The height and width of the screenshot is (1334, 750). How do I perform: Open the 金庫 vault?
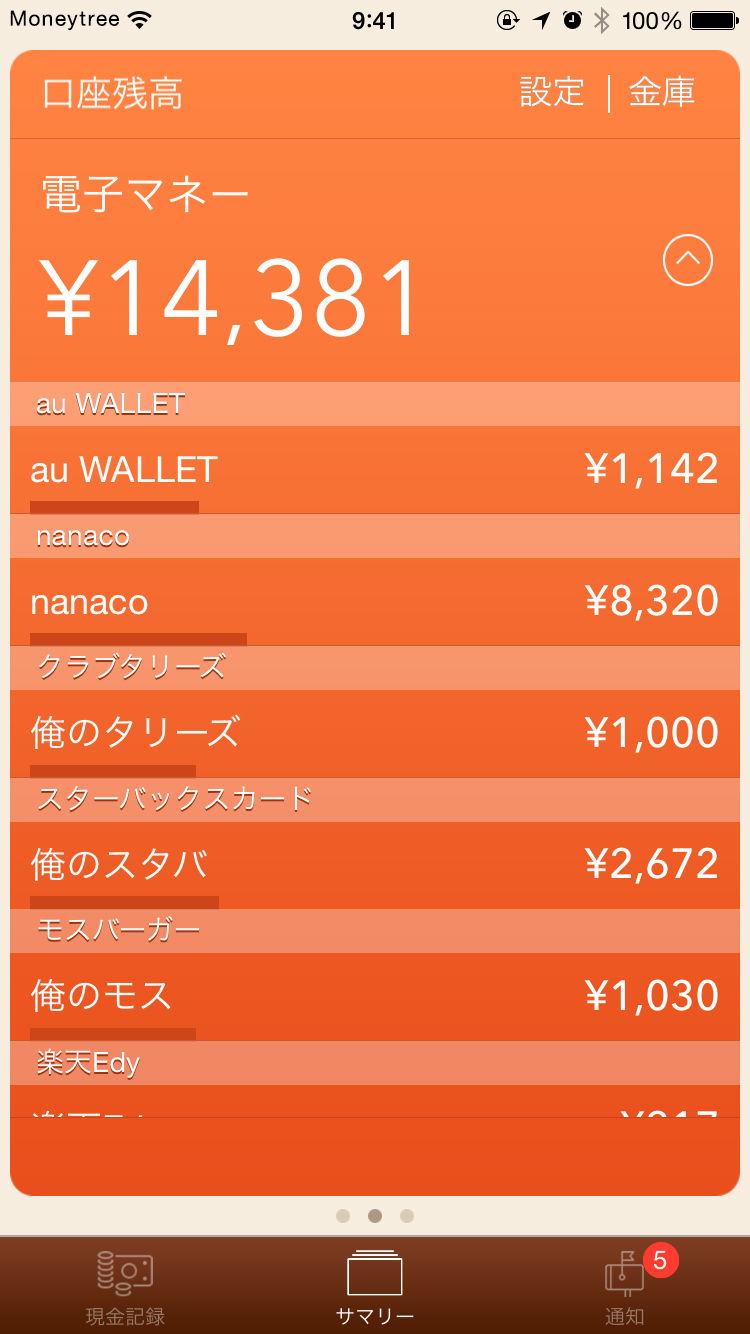[662, 93]
